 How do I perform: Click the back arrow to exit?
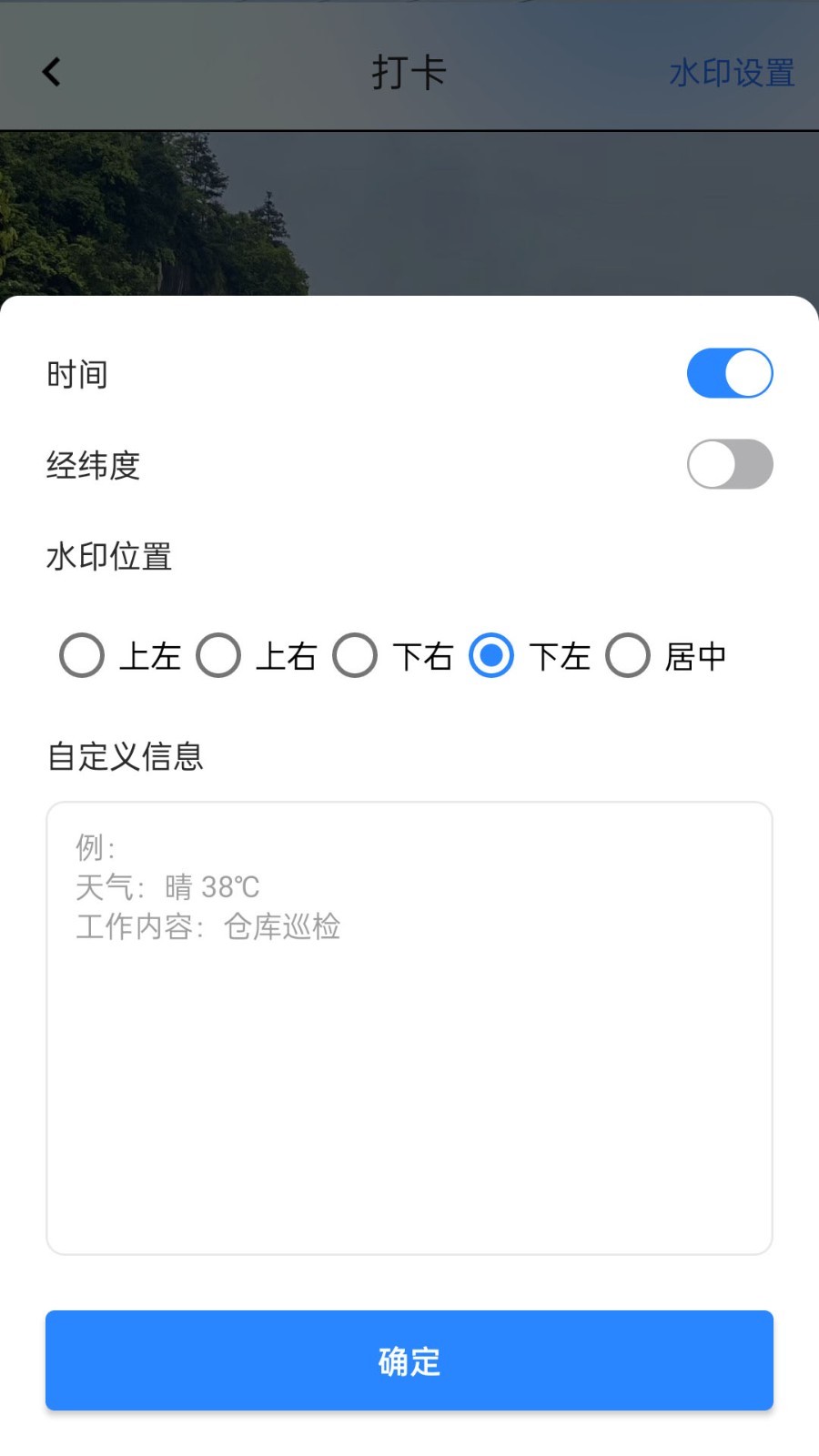tap(52, 71)
